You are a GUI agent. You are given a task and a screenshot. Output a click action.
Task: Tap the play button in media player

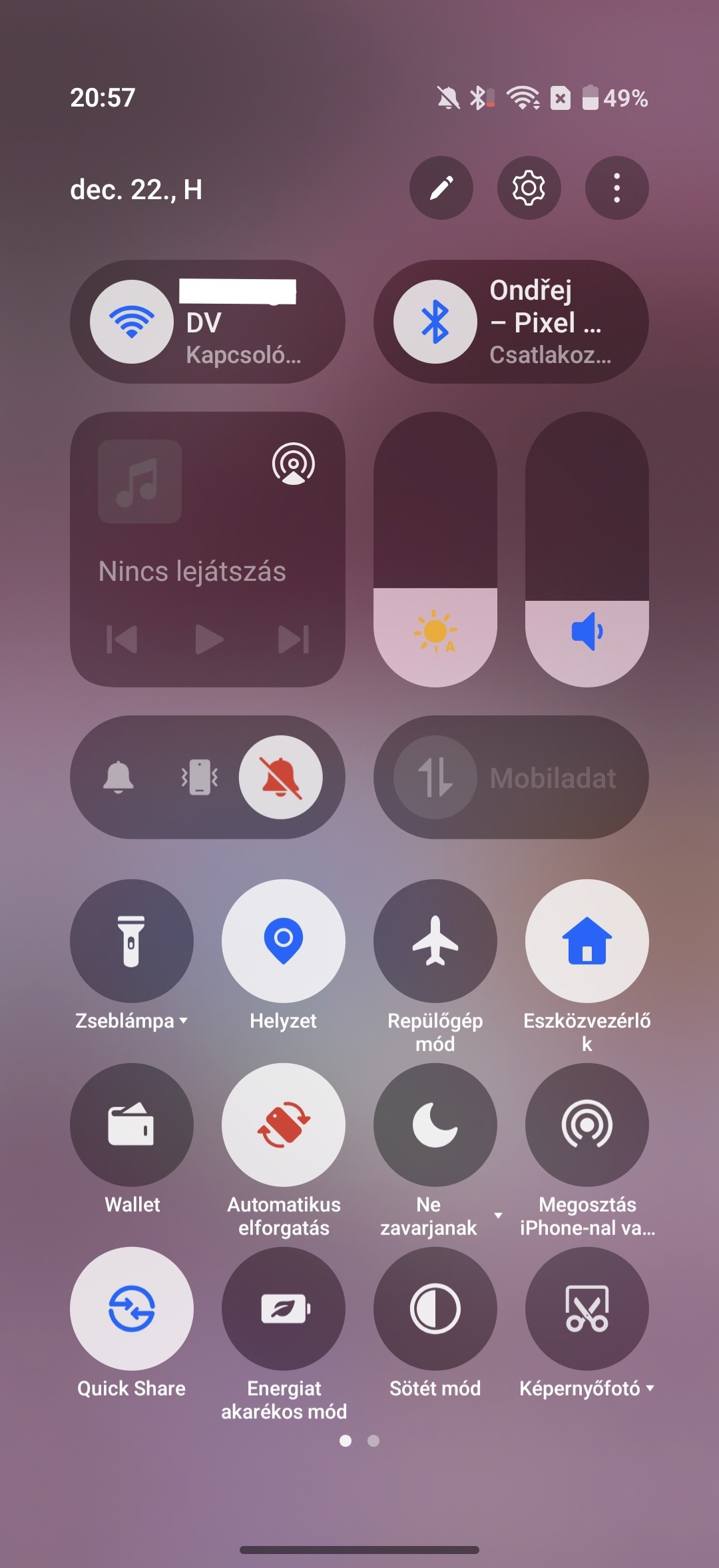[208, 639]
